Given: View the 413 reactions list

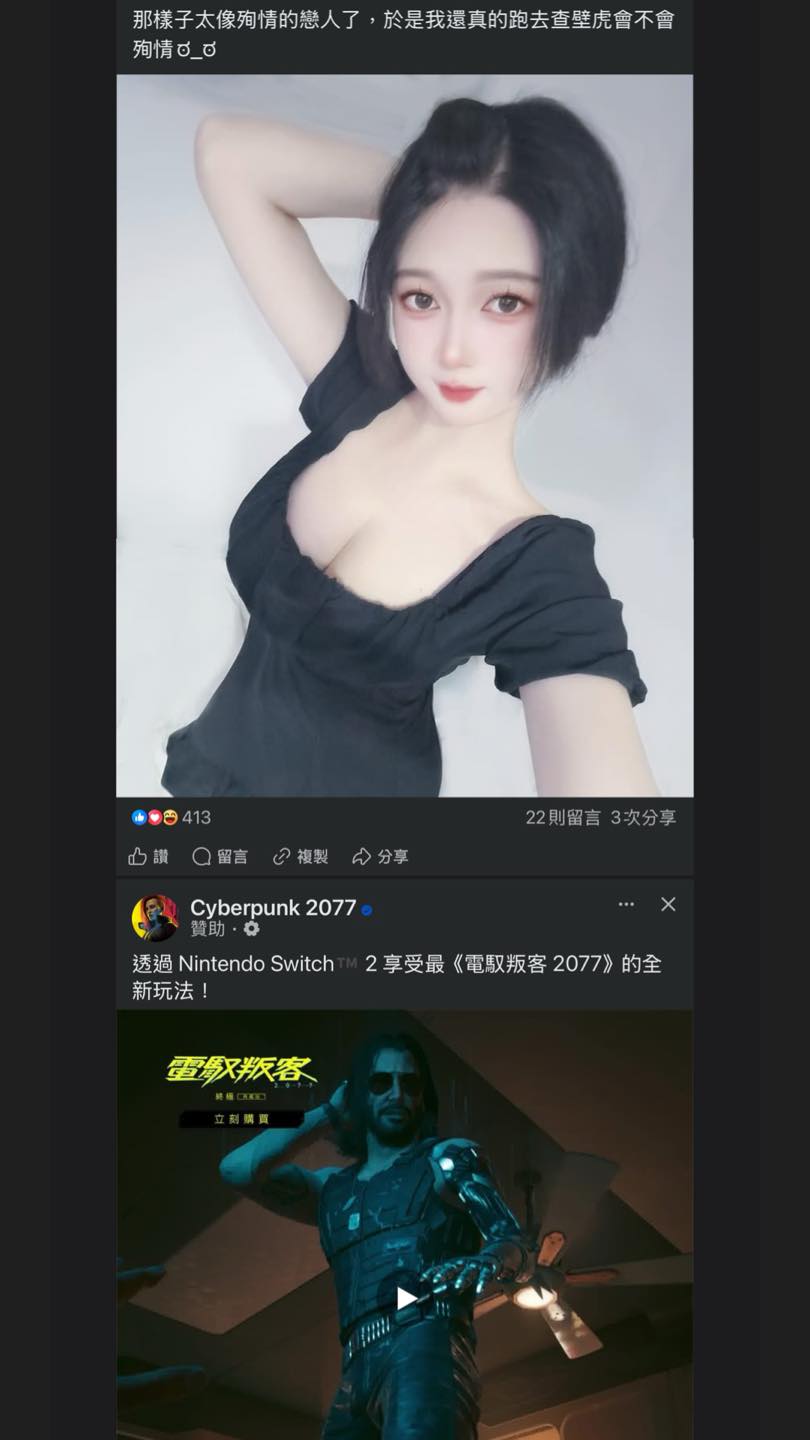Looking at the screenshot, I should 171,817.
